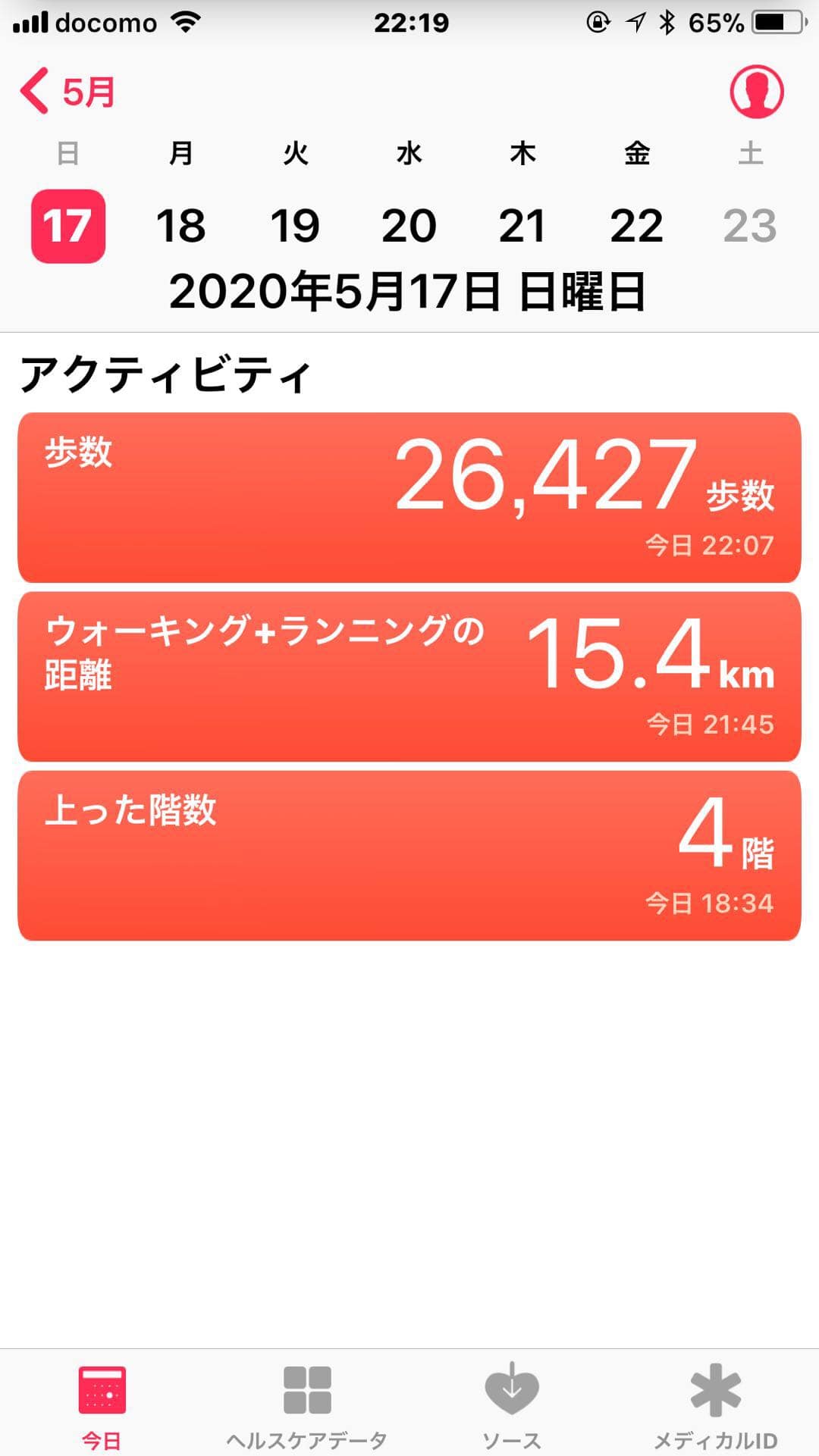This screenshot has height=1456, width=819.
Task: Switch to the ソース tab
Action: pos(512,1404)
